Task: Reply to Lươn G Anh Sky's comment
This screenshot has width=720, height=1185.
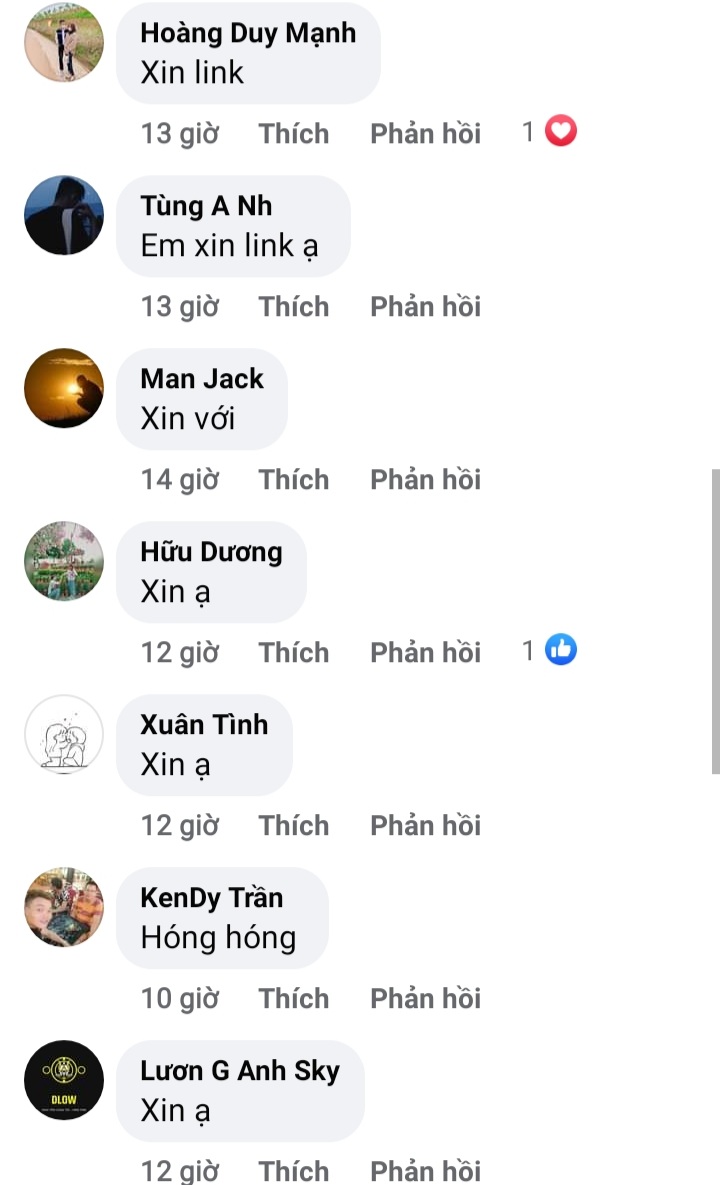Action: (425, 1170)
